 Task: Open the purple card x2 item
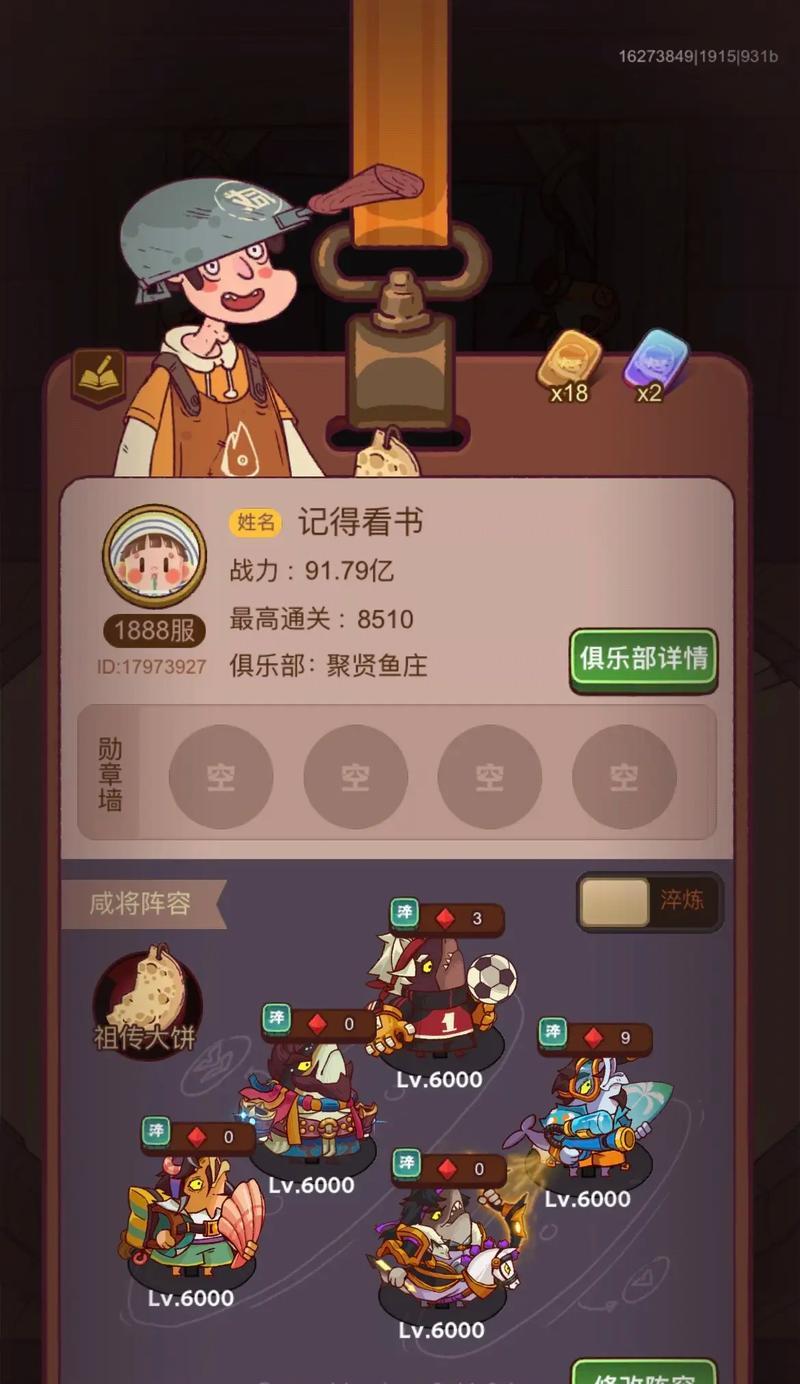point(655,363)
